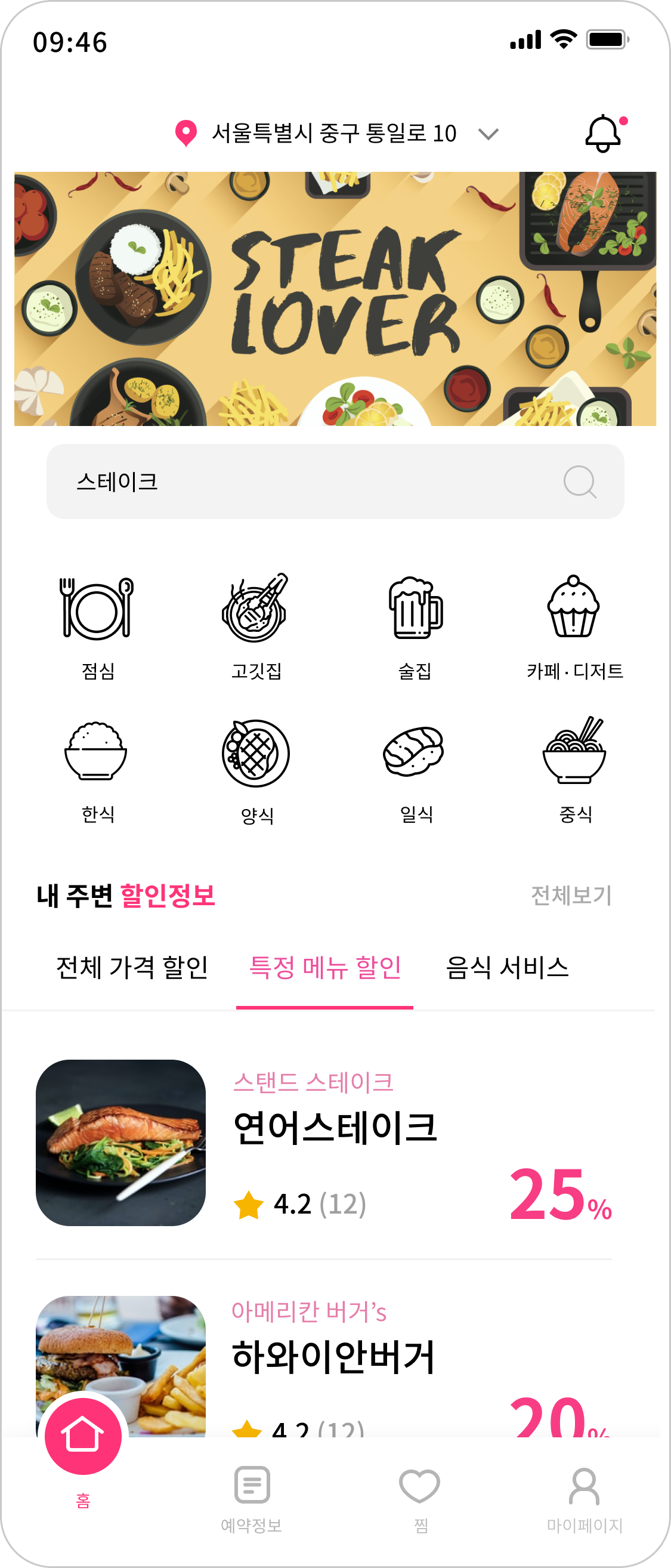The width and height of the screenshot is (671, 1568).
Task: Open the 찜 favorites tab
Action: 420,1498
